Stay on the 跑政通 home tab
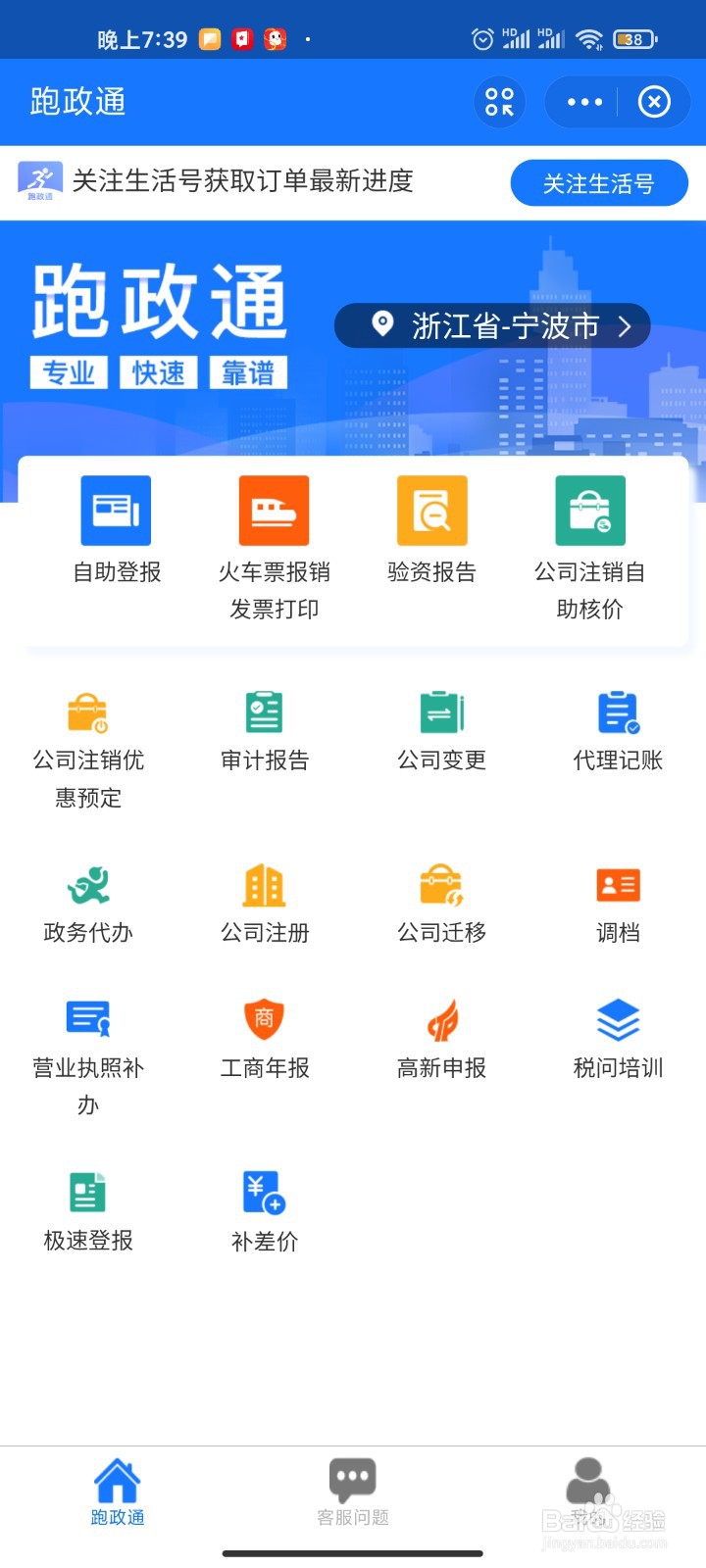The width and height of the screenshot is (706, 1568). pos(117,1490)
